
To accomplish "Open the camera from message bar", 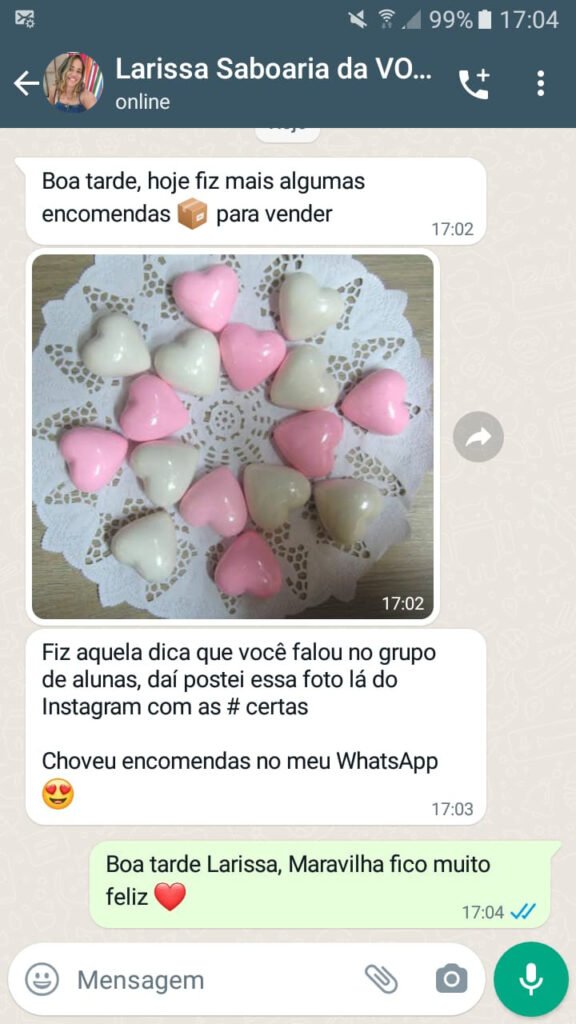I will (x=451, y=979).
